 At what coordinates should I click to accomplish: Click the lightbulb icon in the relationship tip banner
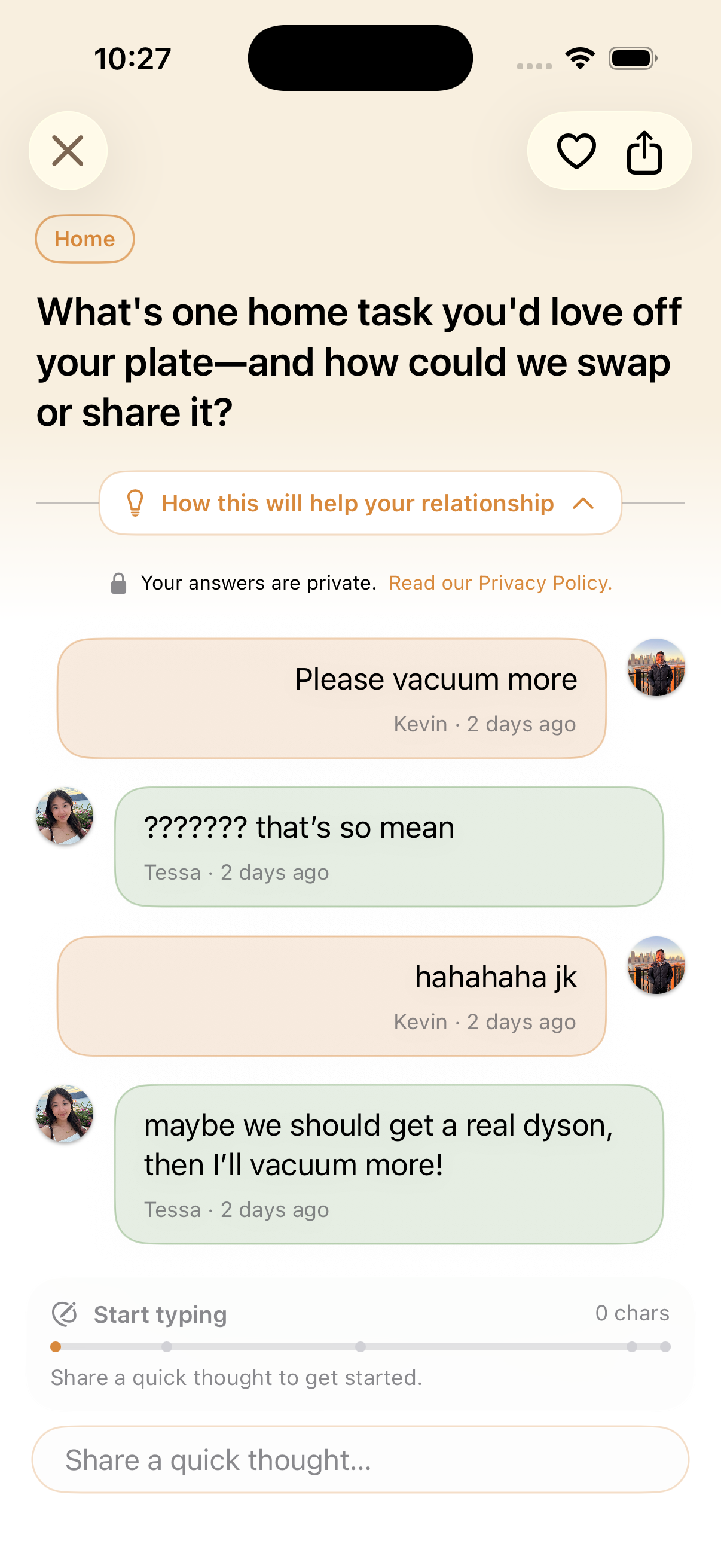click(135, 503)
